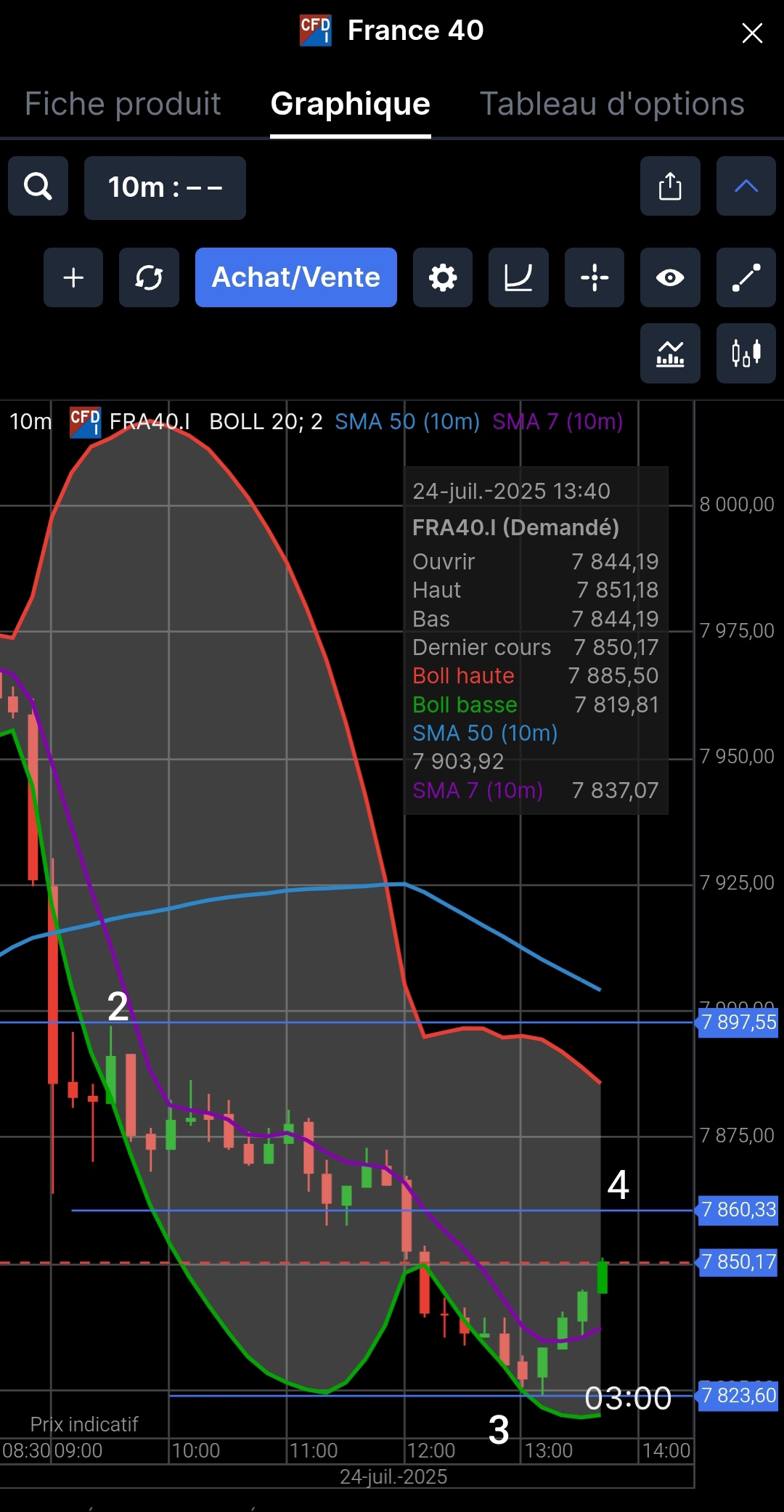Open the indicators menu

670,354
